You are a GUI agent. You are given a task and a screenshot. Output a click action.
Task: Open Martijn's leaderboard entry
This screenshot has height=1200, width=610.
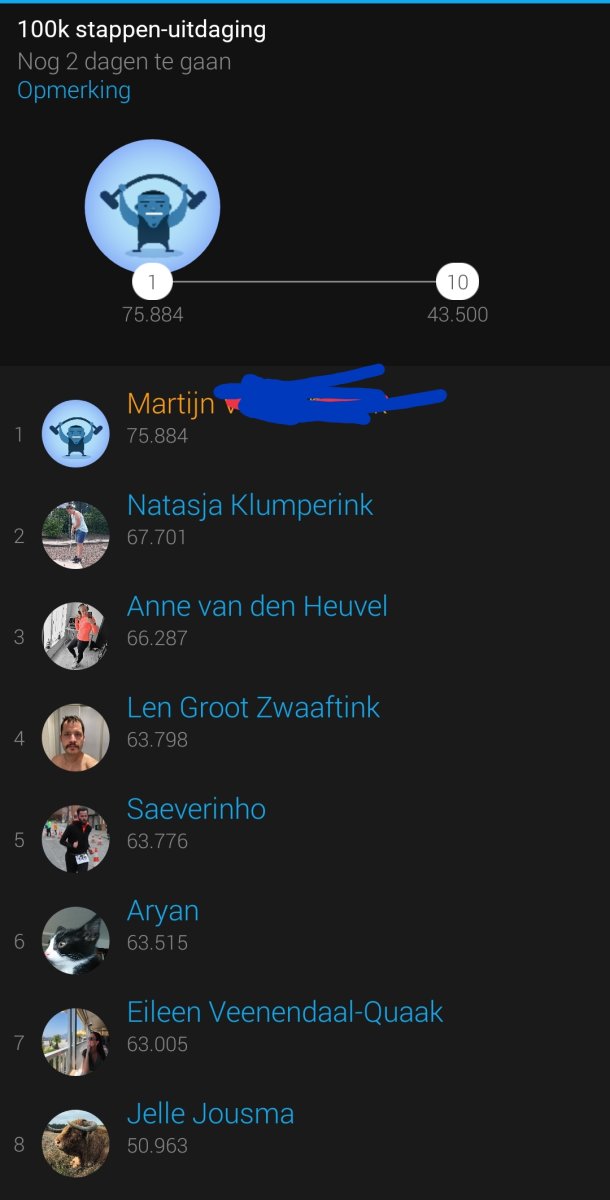(170, 404)
